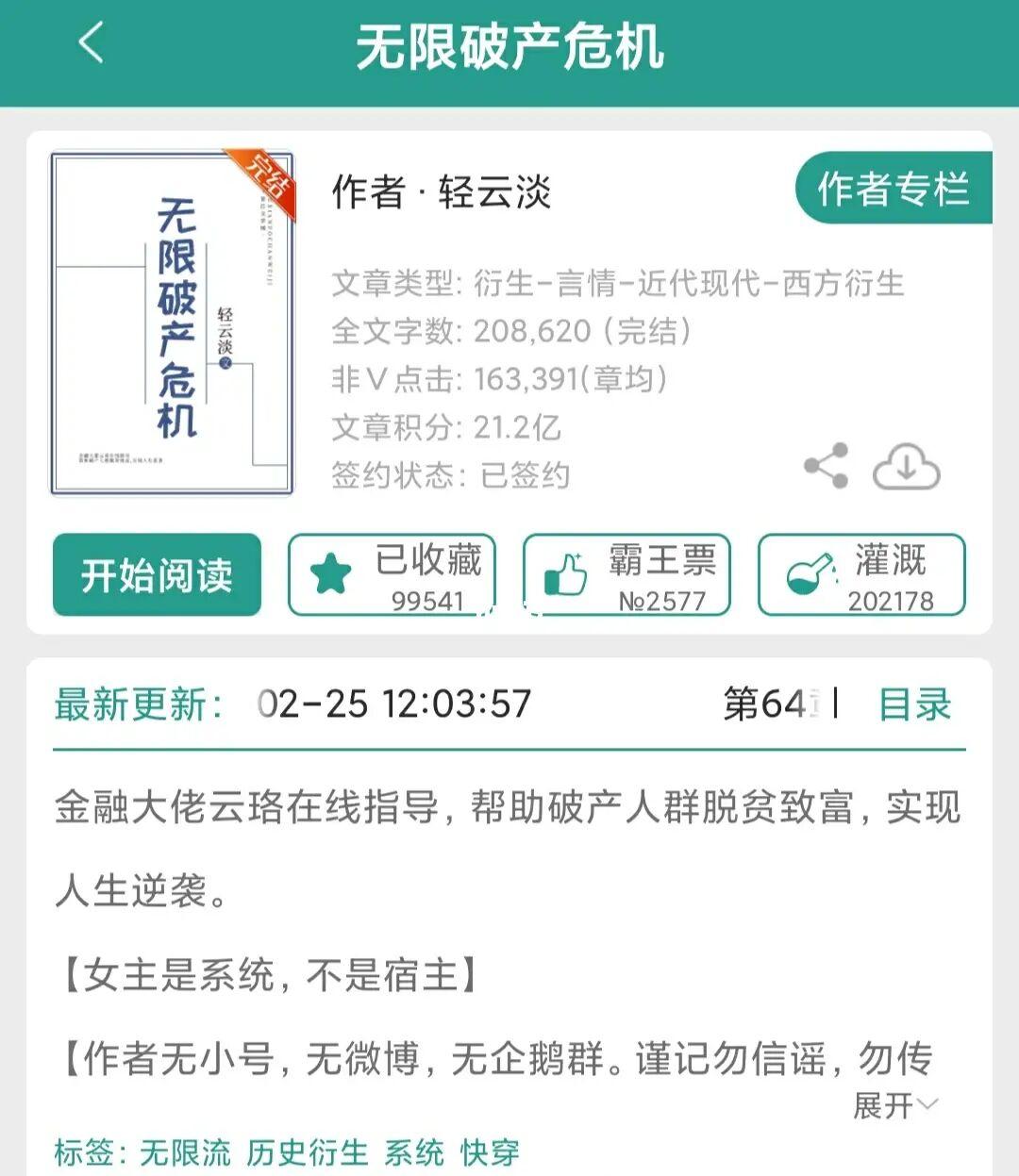
Task: Give a 霸王票 vote
Action: [626, 574]
